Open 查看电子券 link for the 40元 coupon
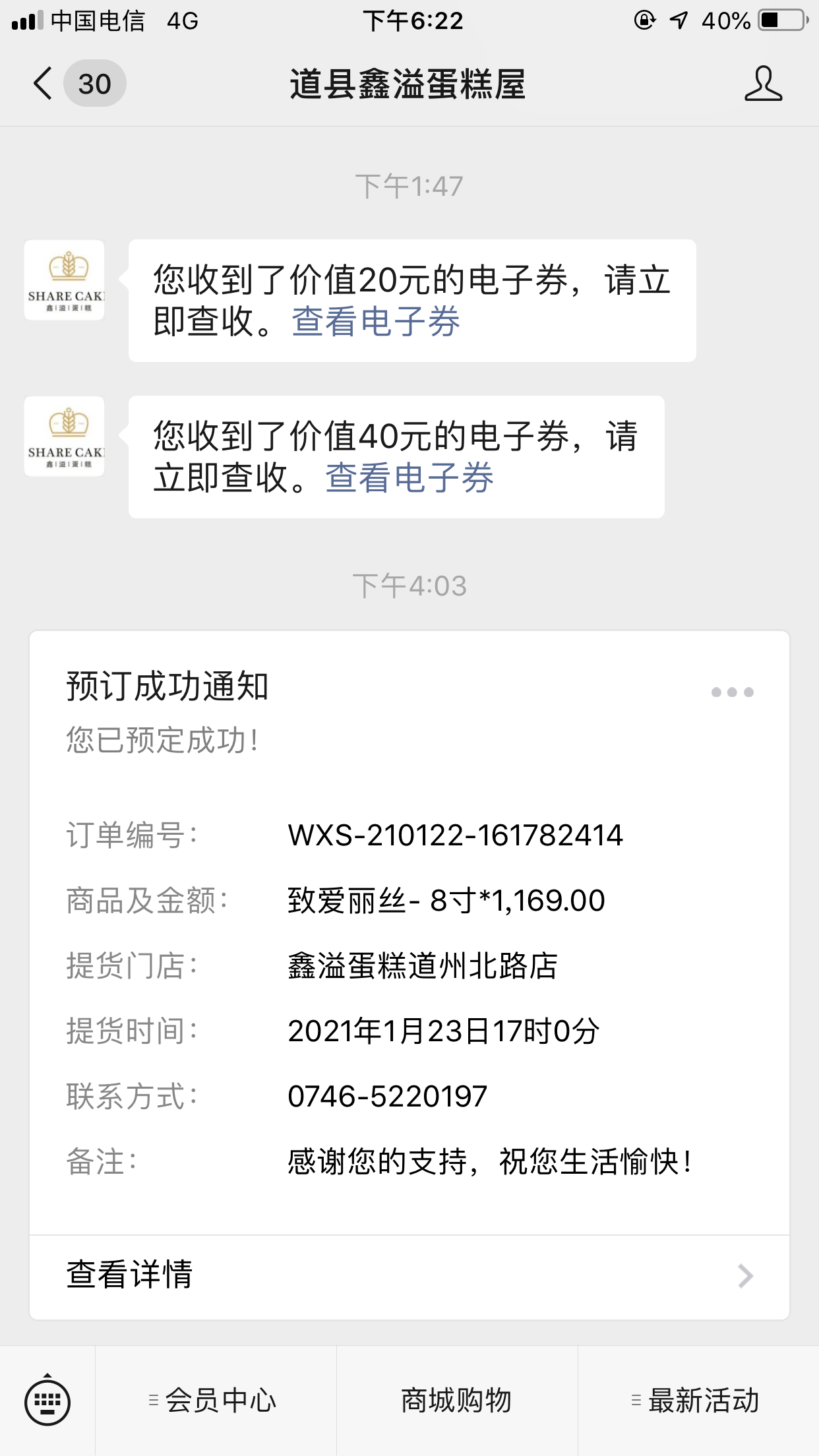819x1456 pixels. point(409,478)
